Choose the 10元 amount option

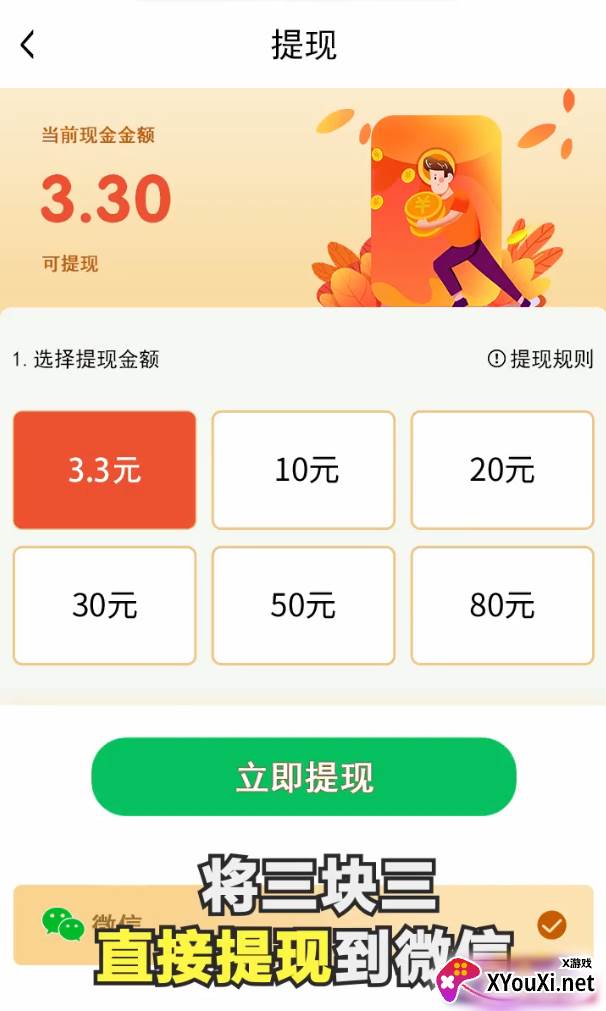pyautogui.click(x=304, y=469)
